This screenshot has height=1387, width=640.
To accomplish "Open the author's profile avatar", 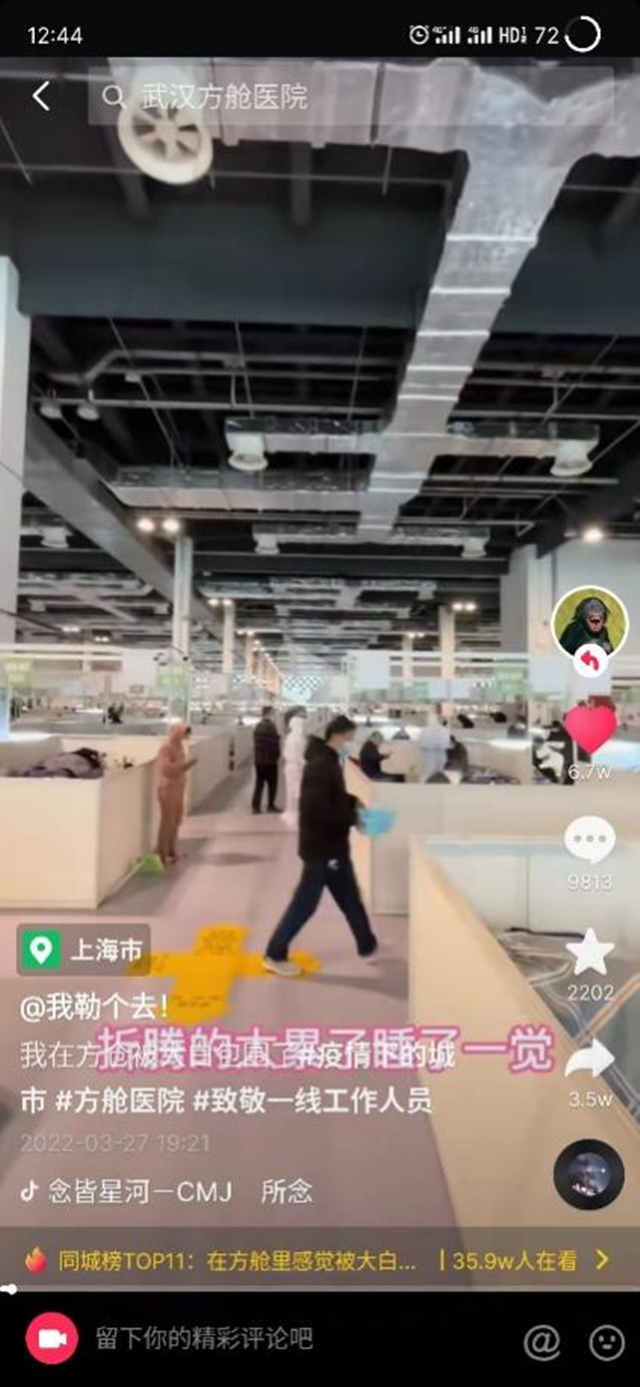I will (590, 623).
